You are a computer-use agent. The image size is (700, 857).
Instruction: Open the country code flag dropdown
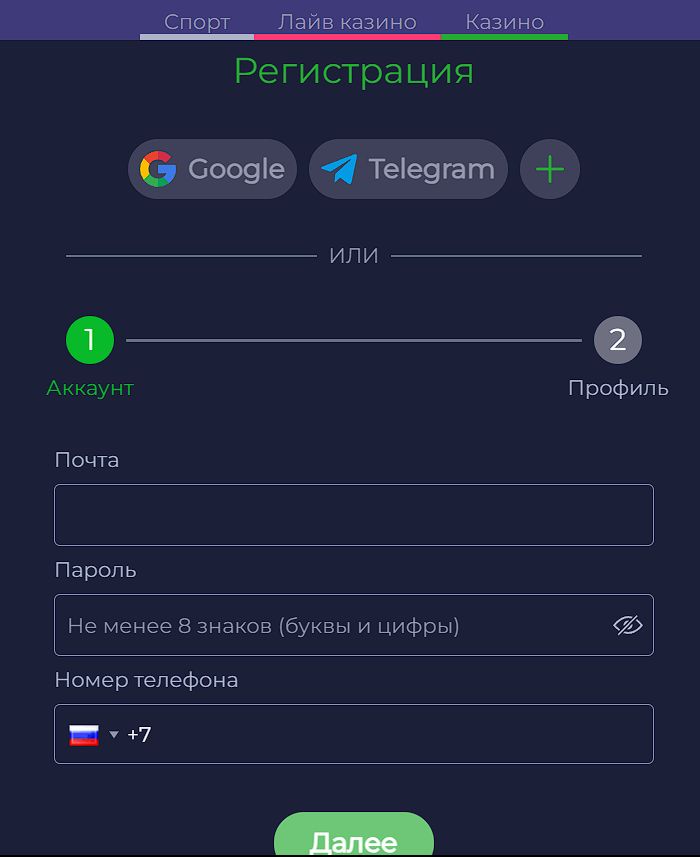(93, 735)
